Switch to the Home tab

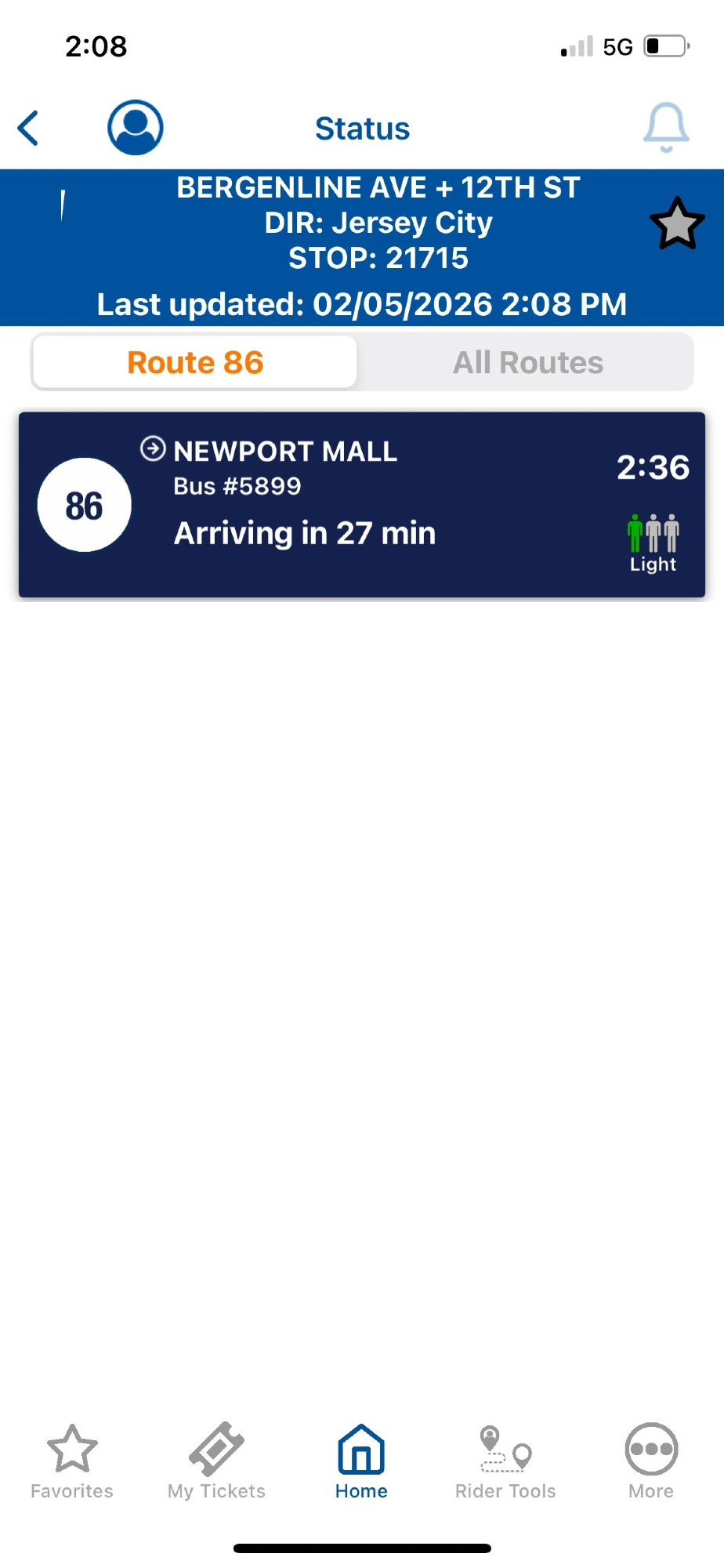click(361, 1461)
